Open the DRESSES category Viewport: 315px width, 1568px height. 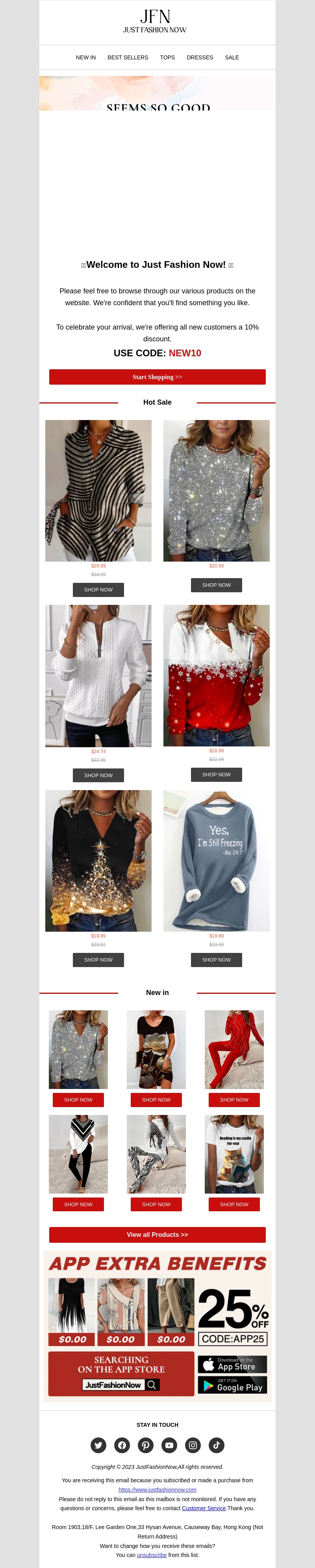click(199, 57)
